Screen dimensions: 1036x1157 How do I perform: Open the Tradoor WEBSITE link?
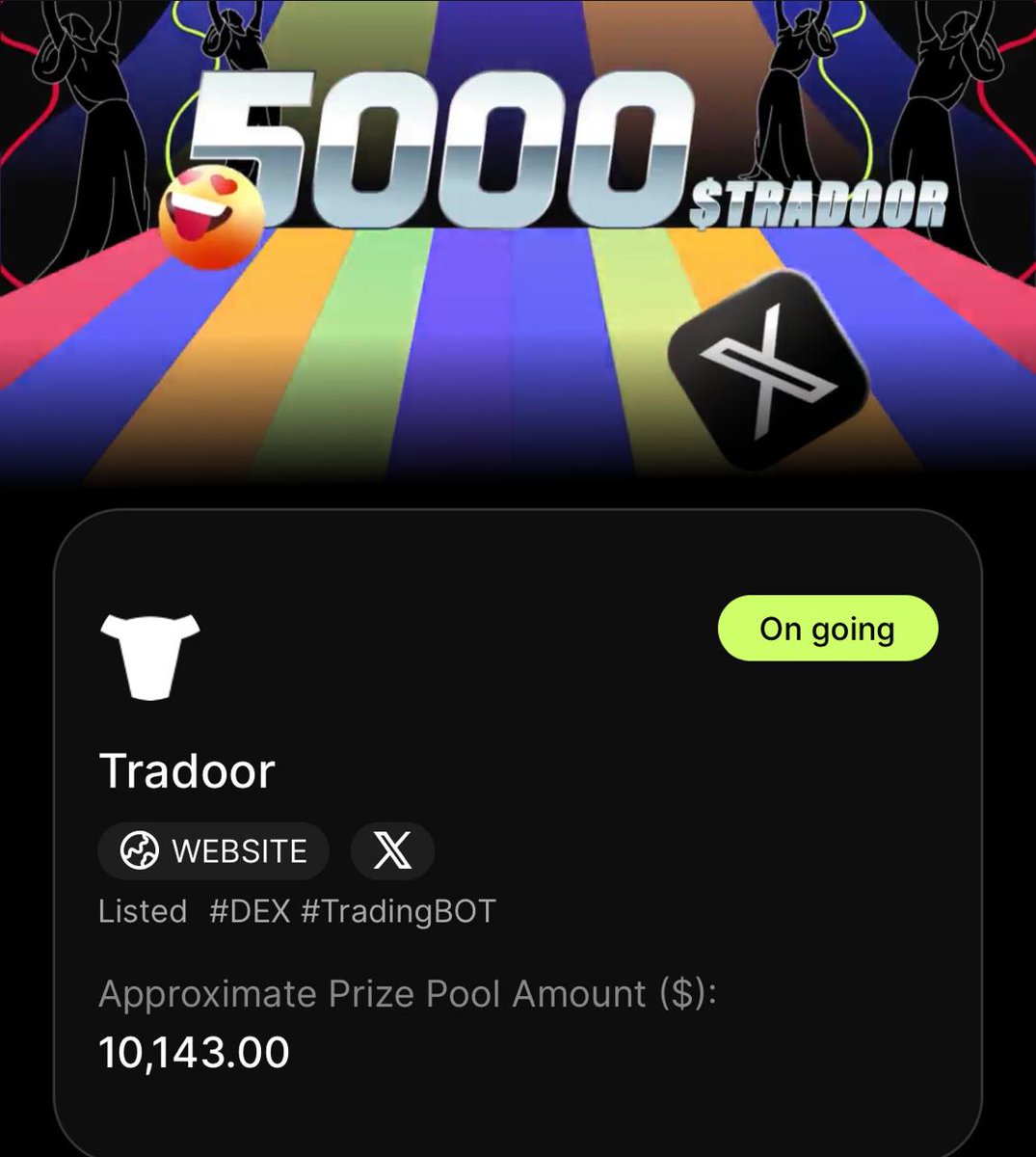point(214,851)
